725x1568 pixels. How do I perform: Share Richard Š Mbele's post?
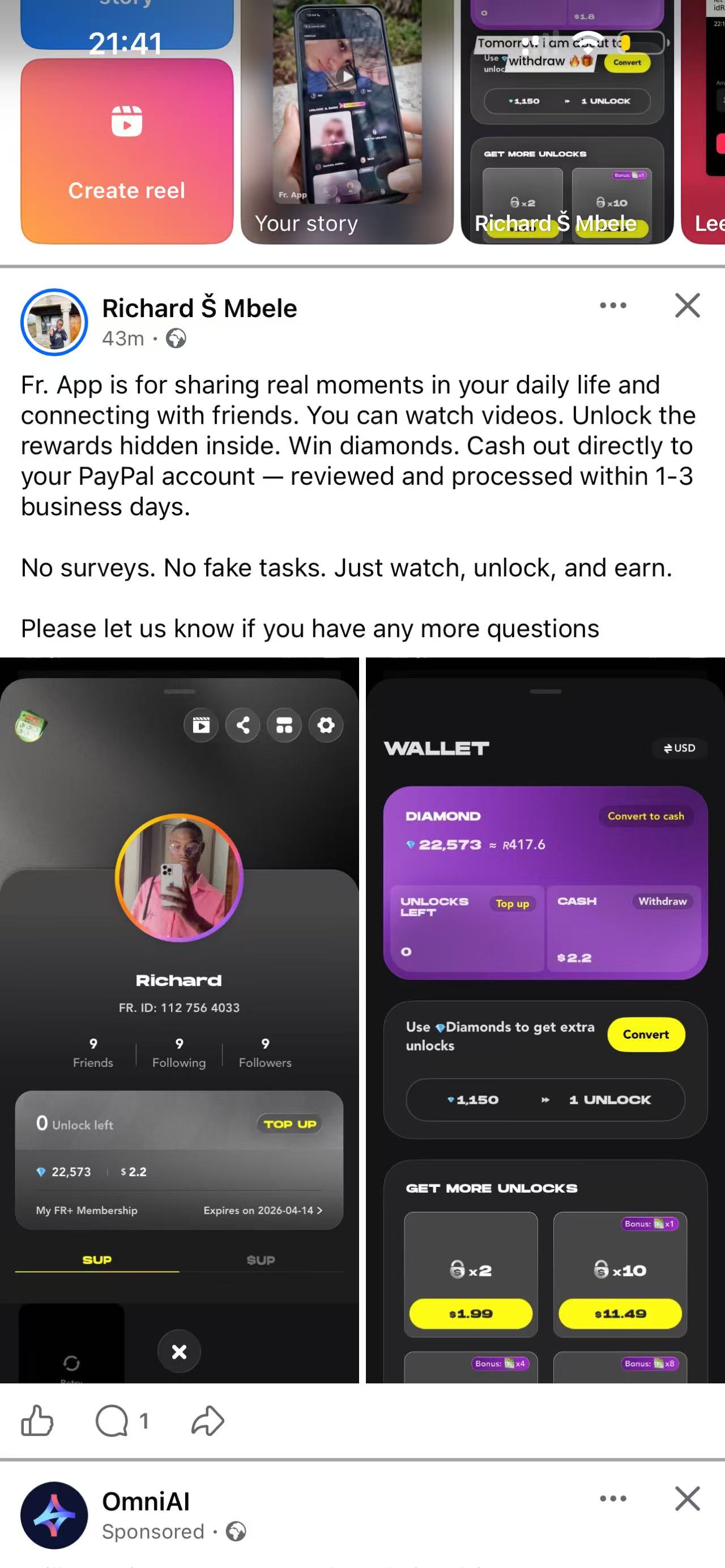coord(207,1421)
